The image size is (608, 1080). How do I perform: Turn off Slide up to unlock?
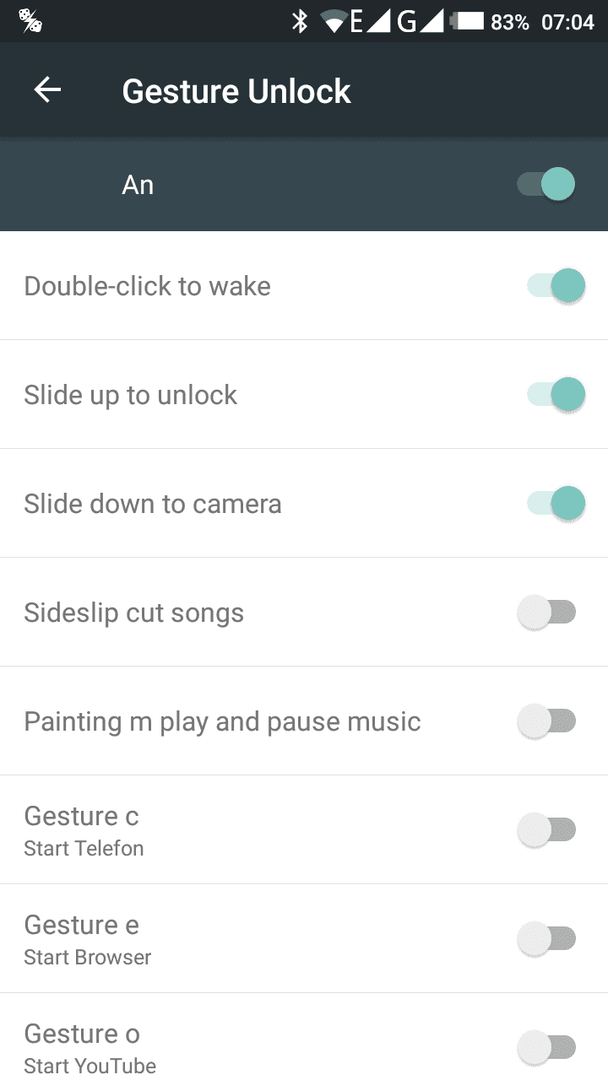(556, 395)
